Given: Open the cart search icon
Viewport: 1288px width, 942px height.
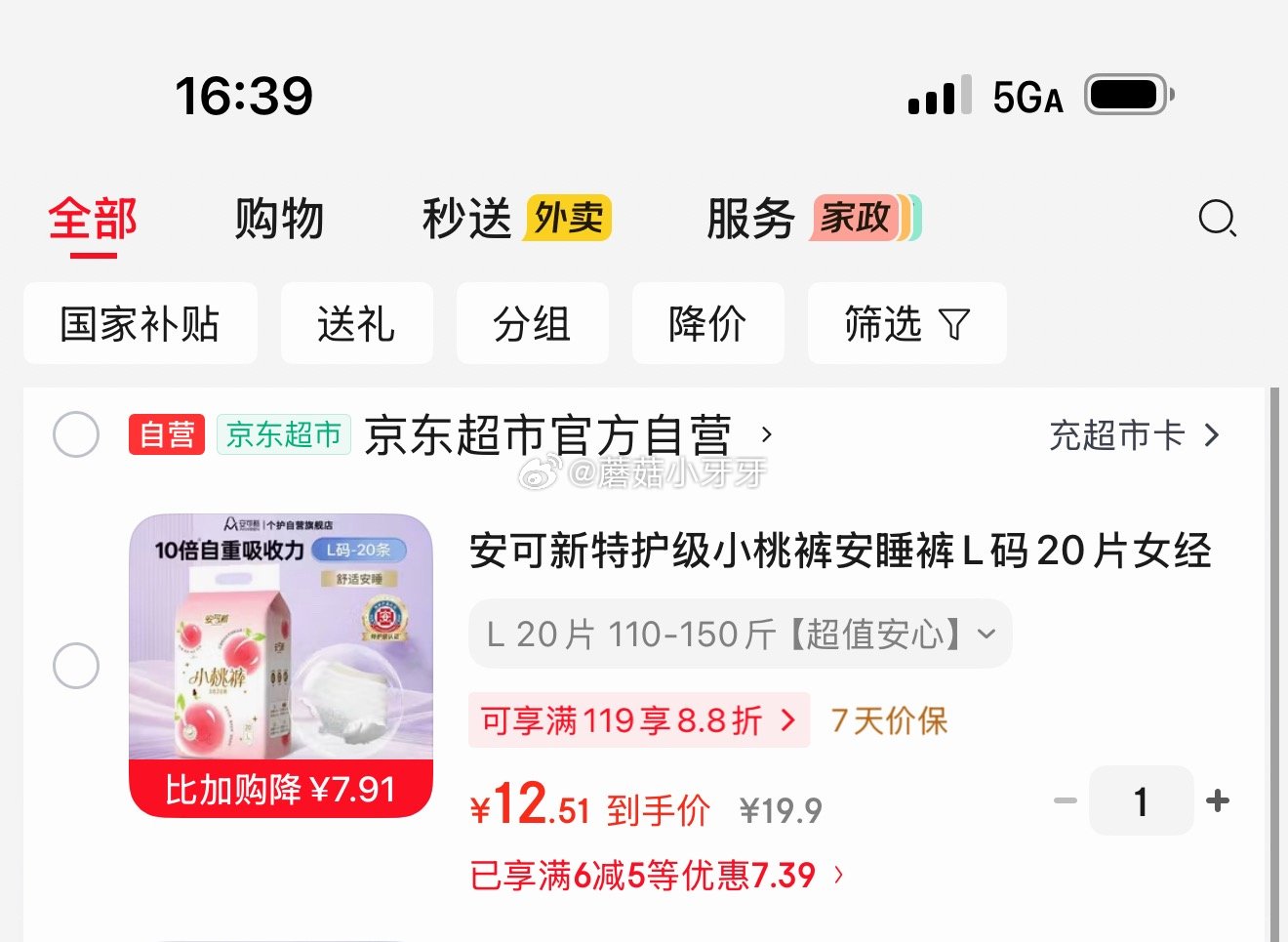Looking at the screenshot, I should pyautogui.click(x=1217, y=219).
